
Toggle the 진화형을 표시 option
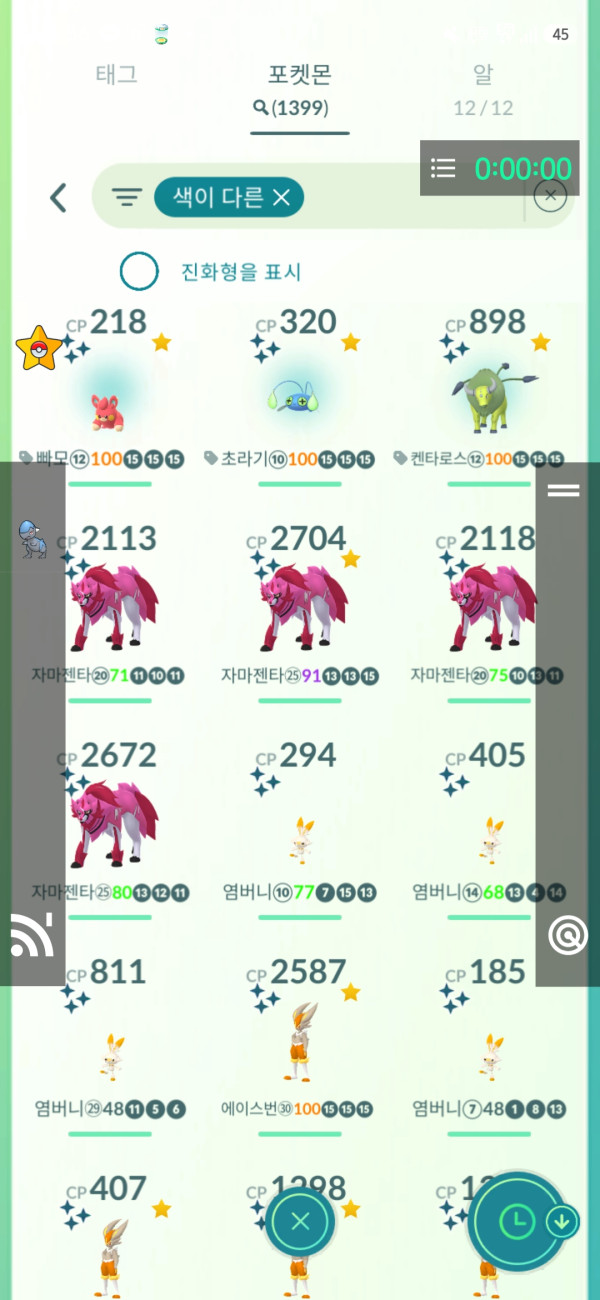coord(139,271)
